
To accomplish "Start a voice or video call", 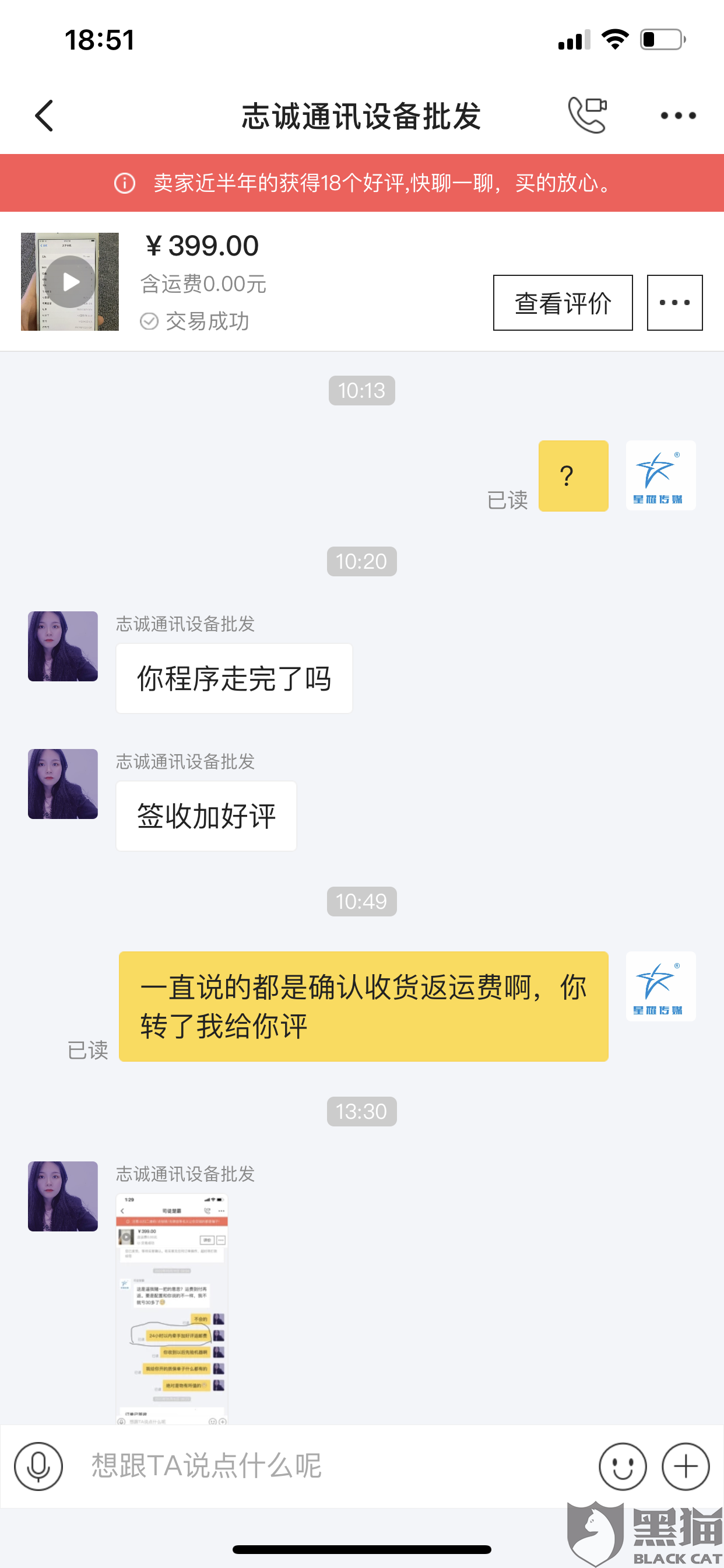I will pyautogui.click(x=587, y=115).
